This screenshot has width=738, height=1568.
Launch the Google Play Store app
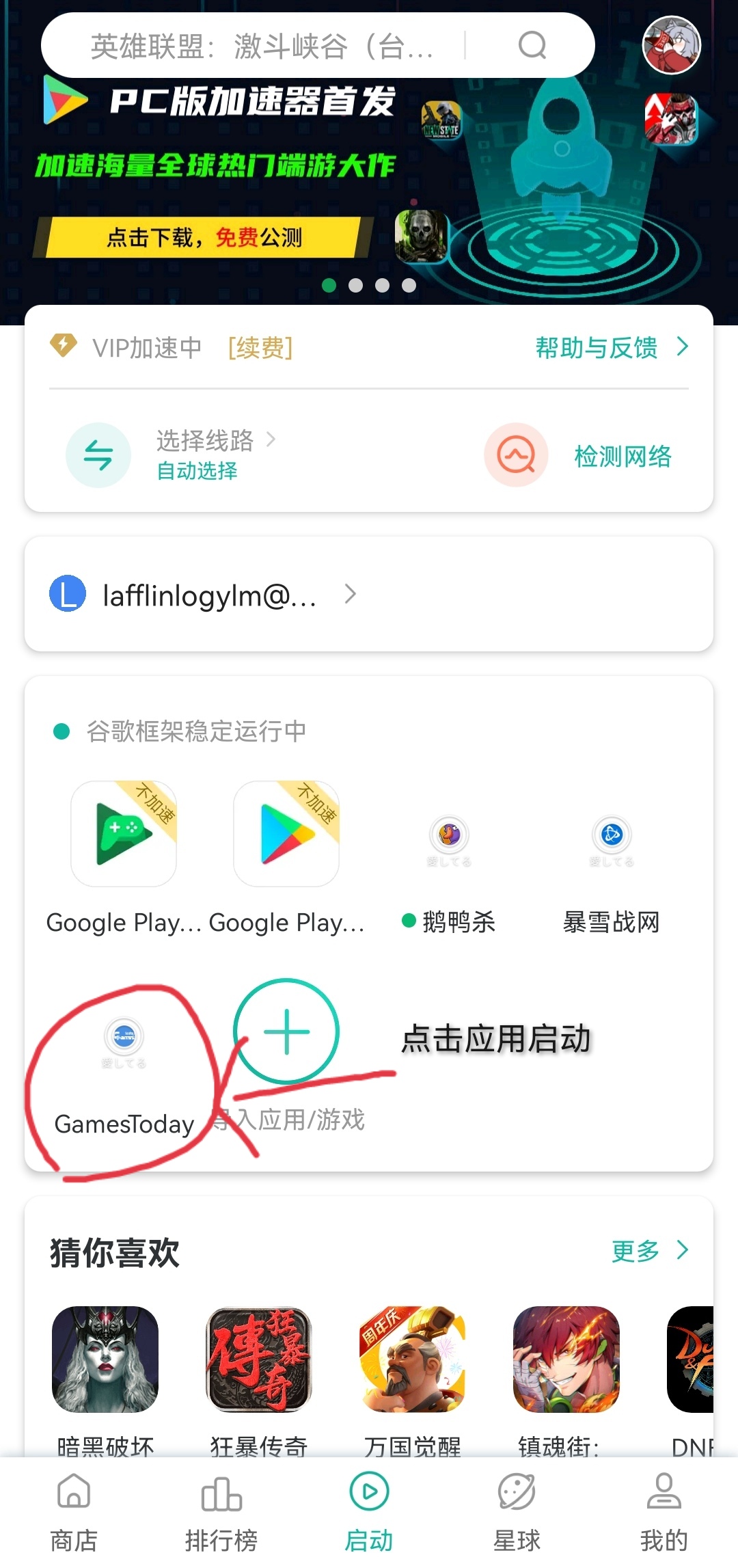[x=286, y=834]
